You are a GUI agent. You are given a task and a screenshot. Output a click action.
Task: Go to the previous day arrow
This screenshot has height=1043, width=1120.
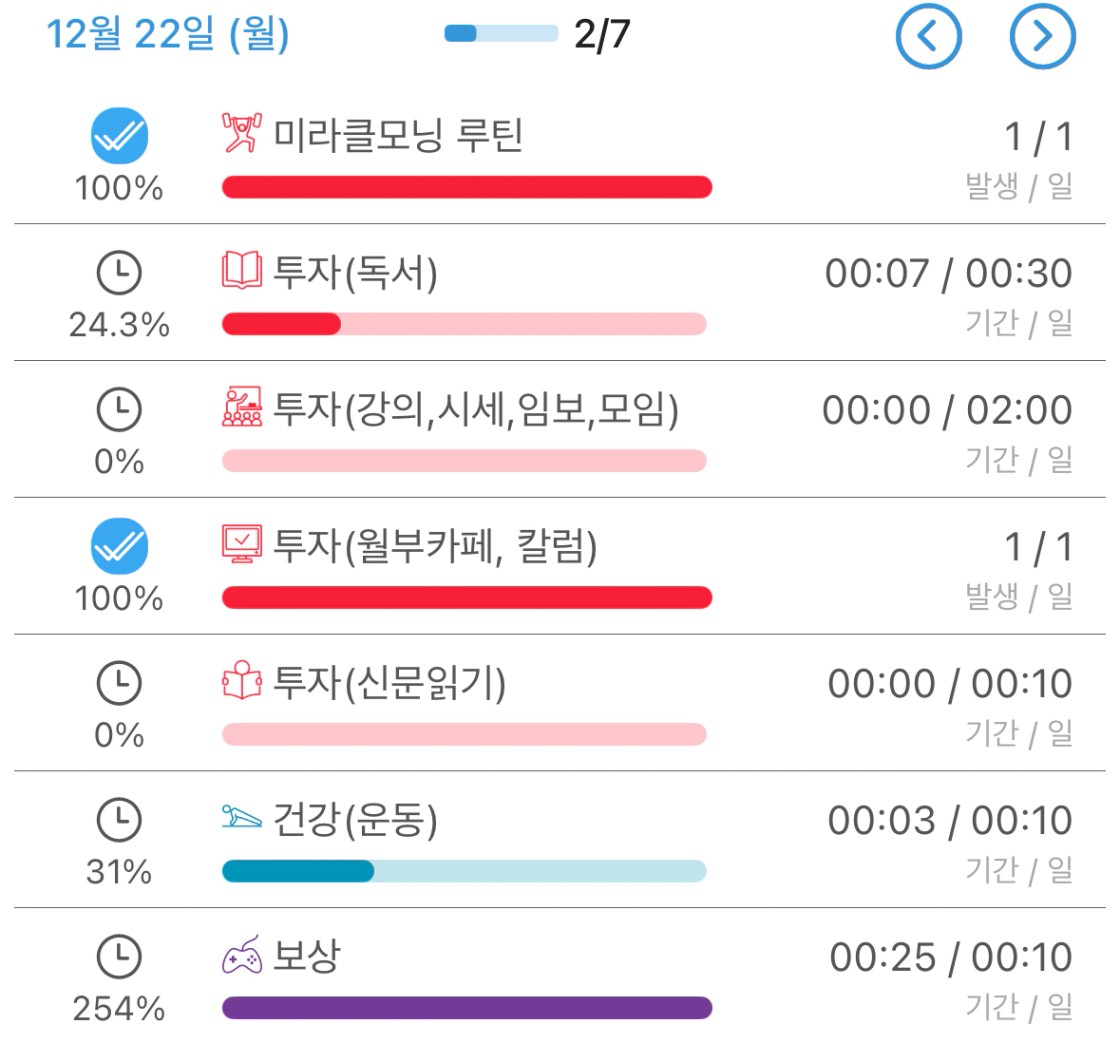pos(928,37)
